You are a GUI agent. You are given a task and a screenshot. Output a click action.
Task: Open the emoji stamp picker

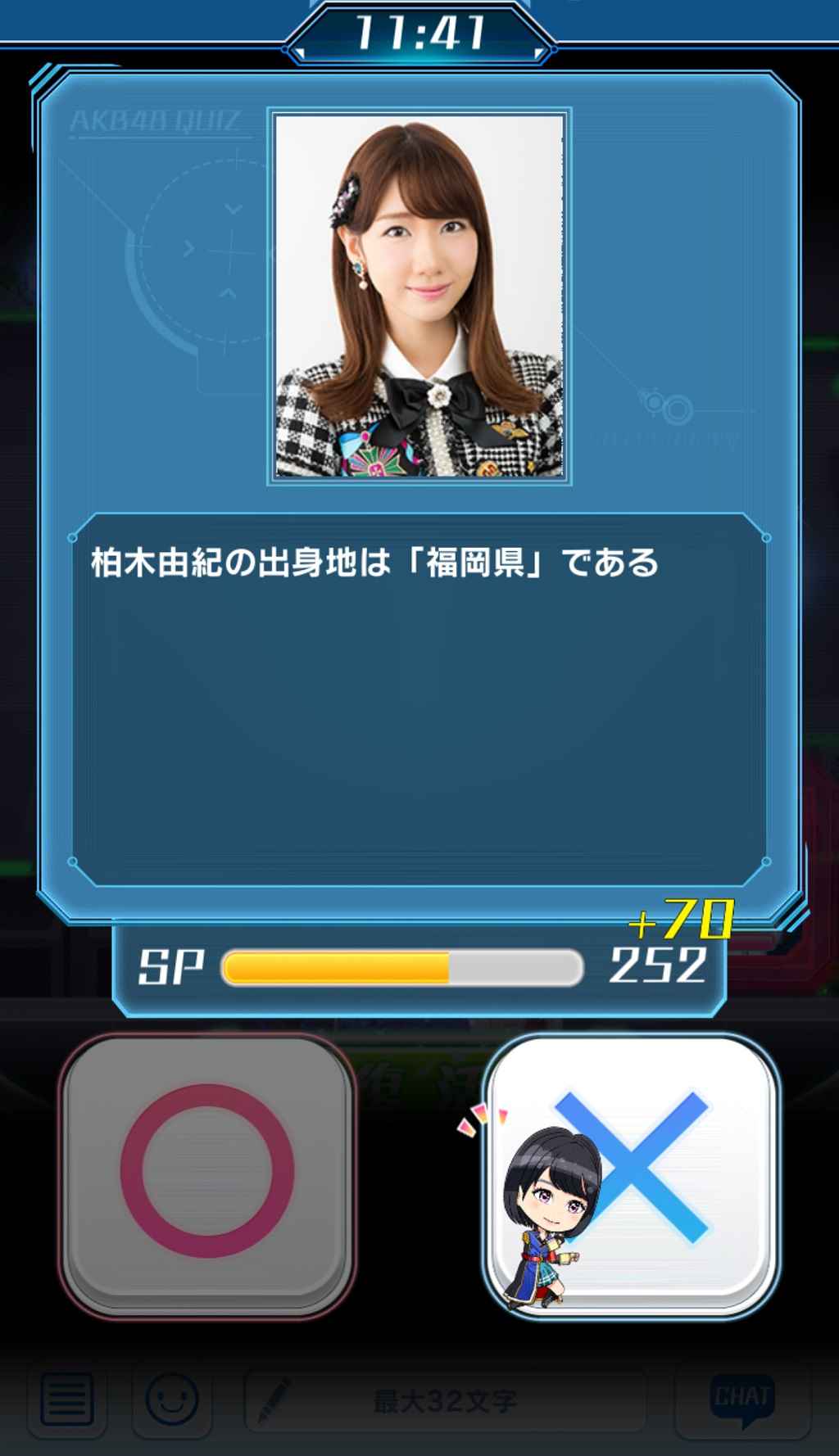(x=171, y=1399)
